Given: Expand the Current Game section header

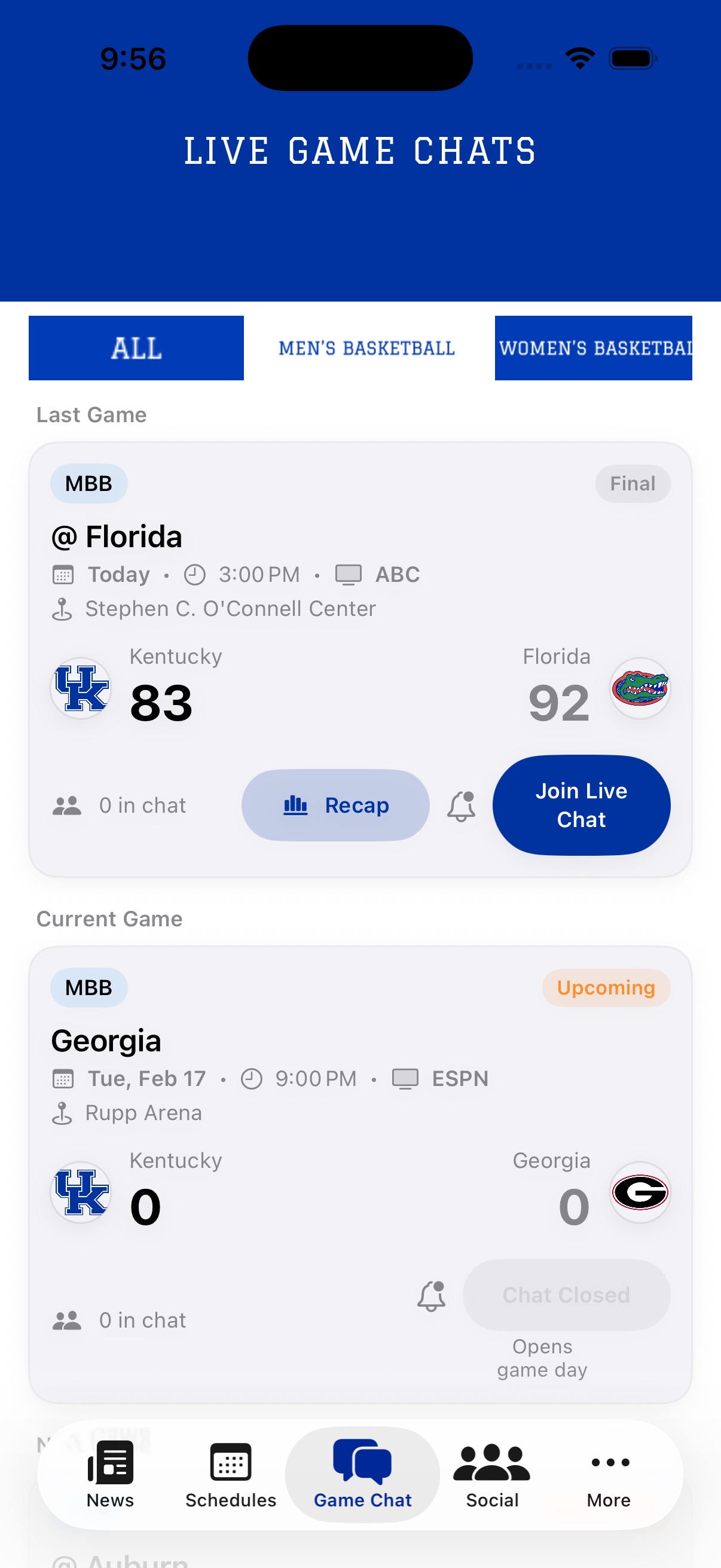Looking at the screenshot, I should pos(109,919).
